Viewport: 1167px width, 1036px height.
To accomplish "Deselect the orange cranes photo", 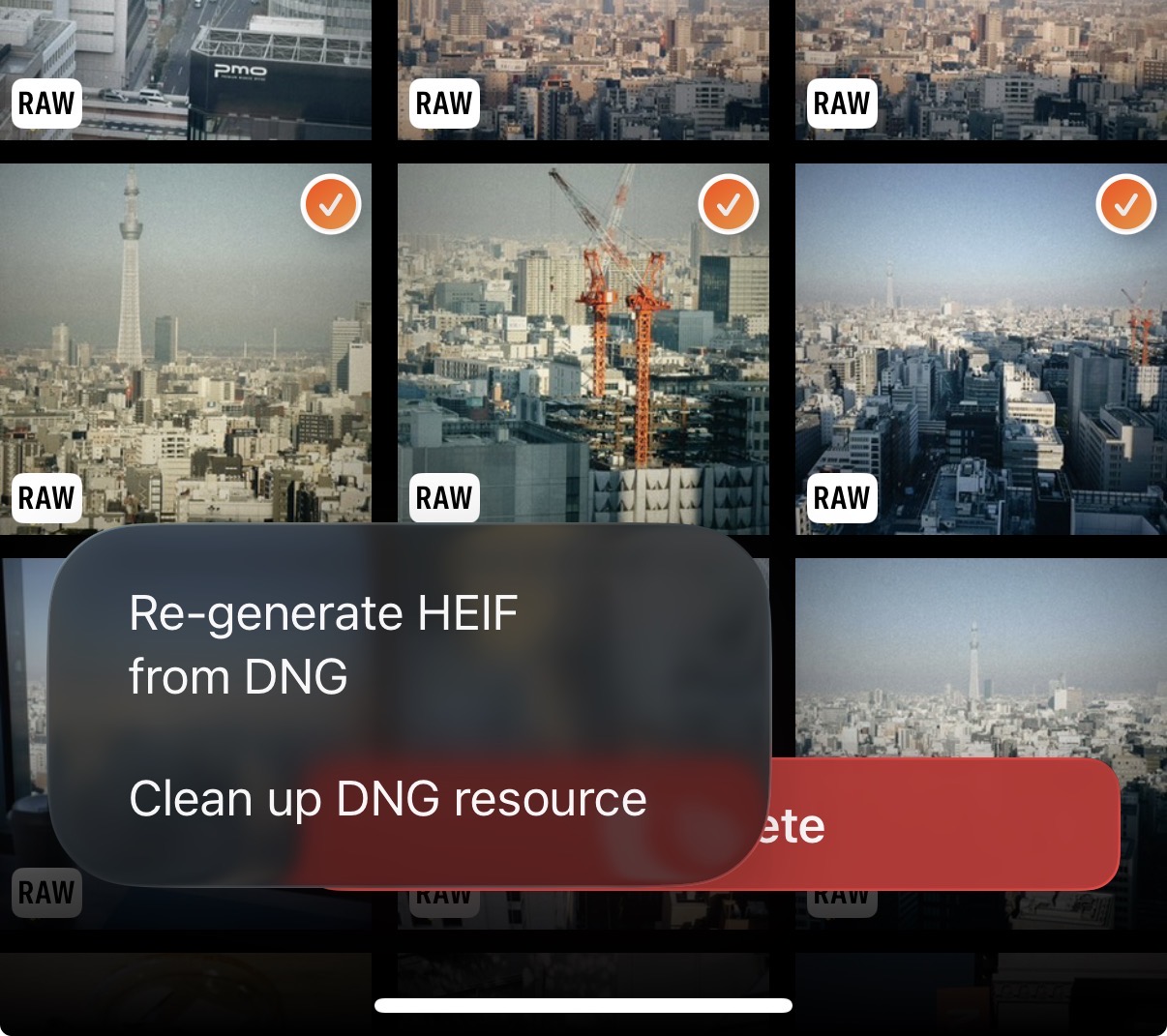I will click(729, 204).
